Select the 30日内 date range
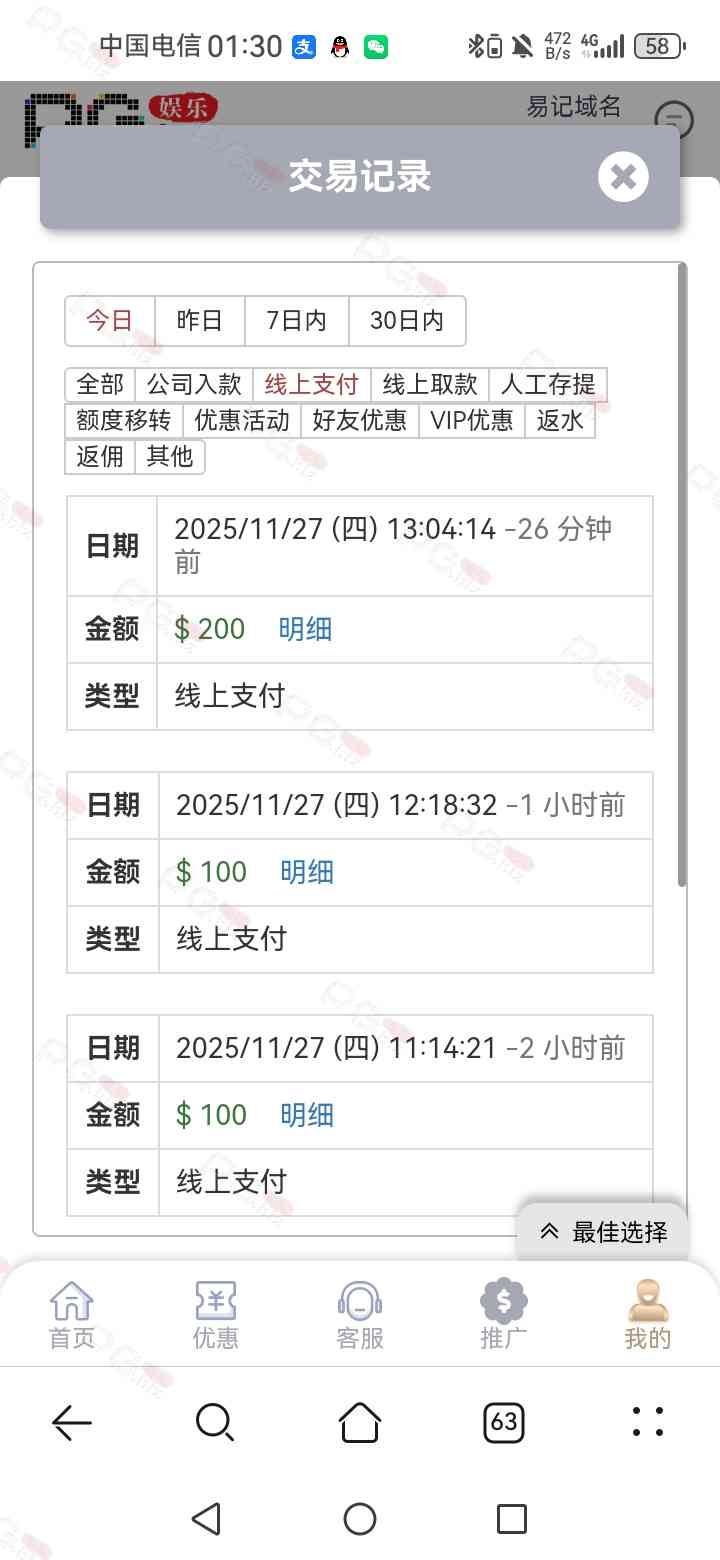This screenshot has width=720, height=1560. [406, 321]
